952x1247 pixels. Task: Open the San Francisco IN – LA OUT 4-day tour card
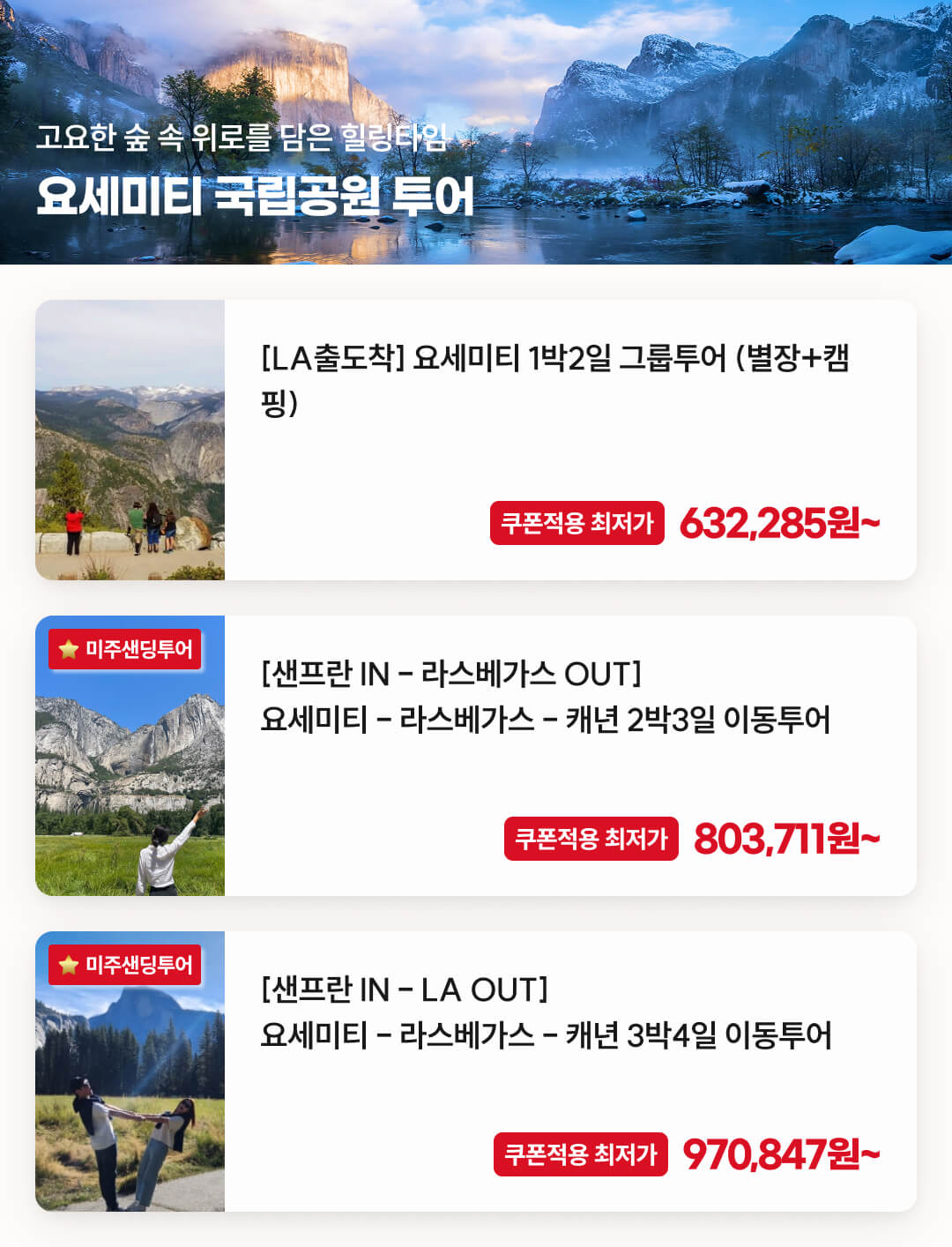[x=545, y=1012]
